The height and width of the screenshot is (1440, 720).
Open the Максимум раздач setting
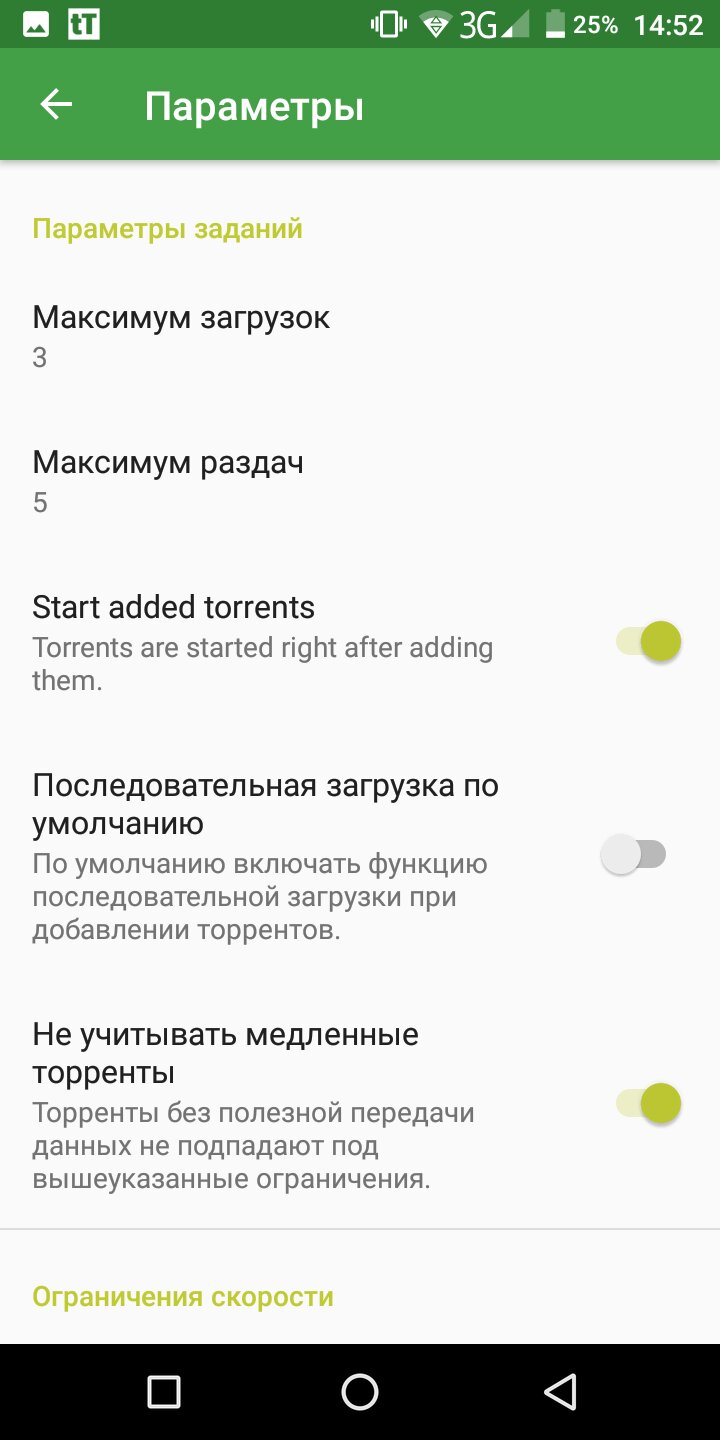(x=360, y=482)
